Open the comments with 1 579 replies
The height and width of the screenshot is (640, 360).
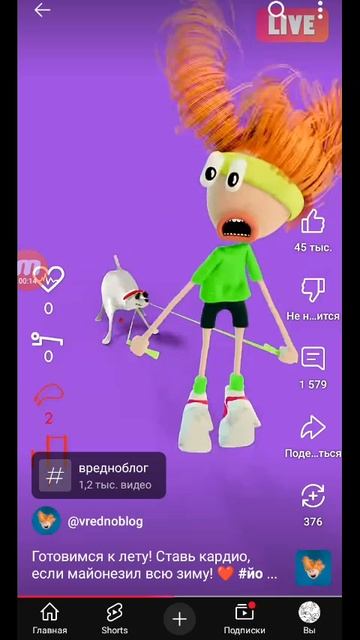click(313, 359)
